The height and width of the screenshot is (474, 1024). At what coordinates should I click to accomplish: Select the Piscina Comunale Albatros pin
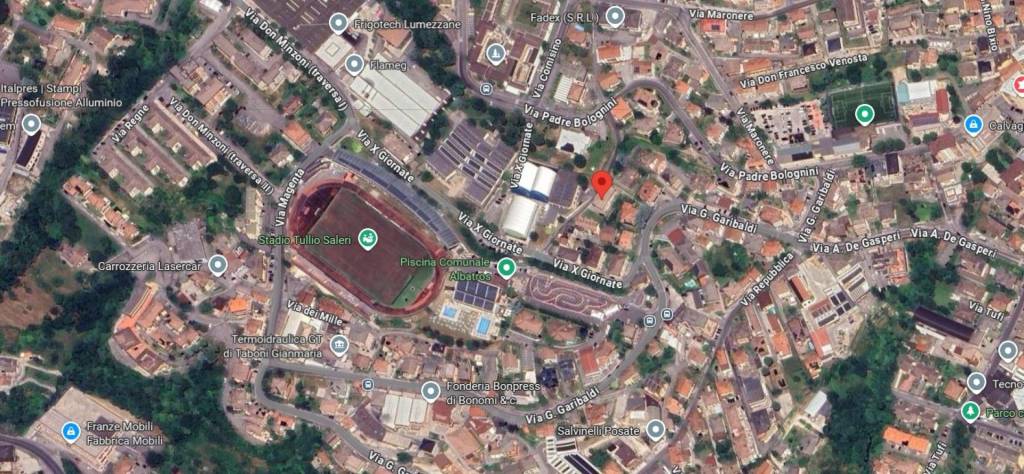pyautogui.click(x=507, y=267)
